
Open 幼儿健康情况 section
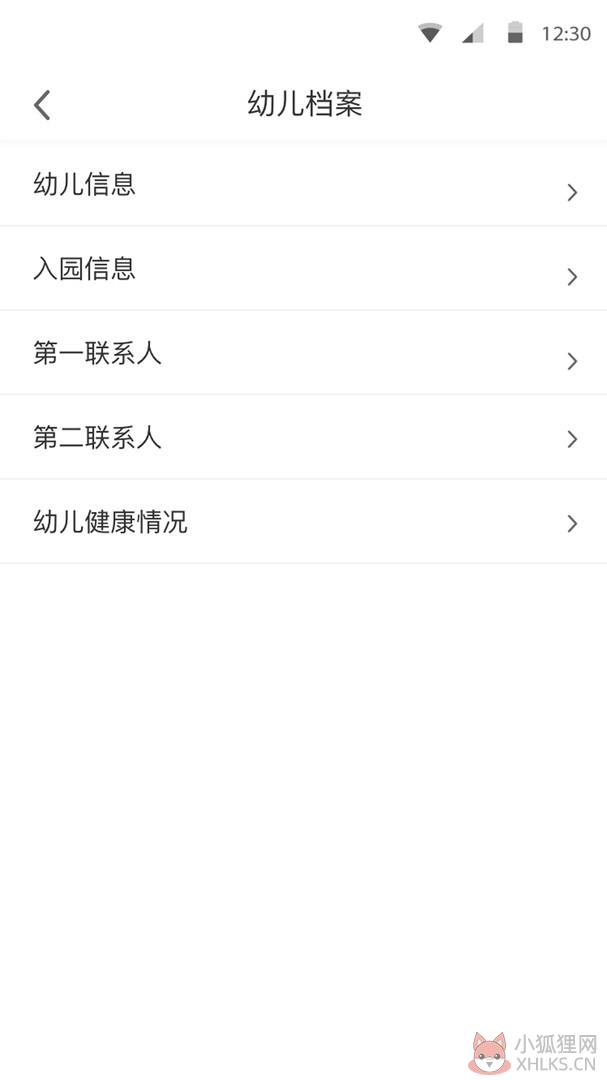click(x=303, y=522)
